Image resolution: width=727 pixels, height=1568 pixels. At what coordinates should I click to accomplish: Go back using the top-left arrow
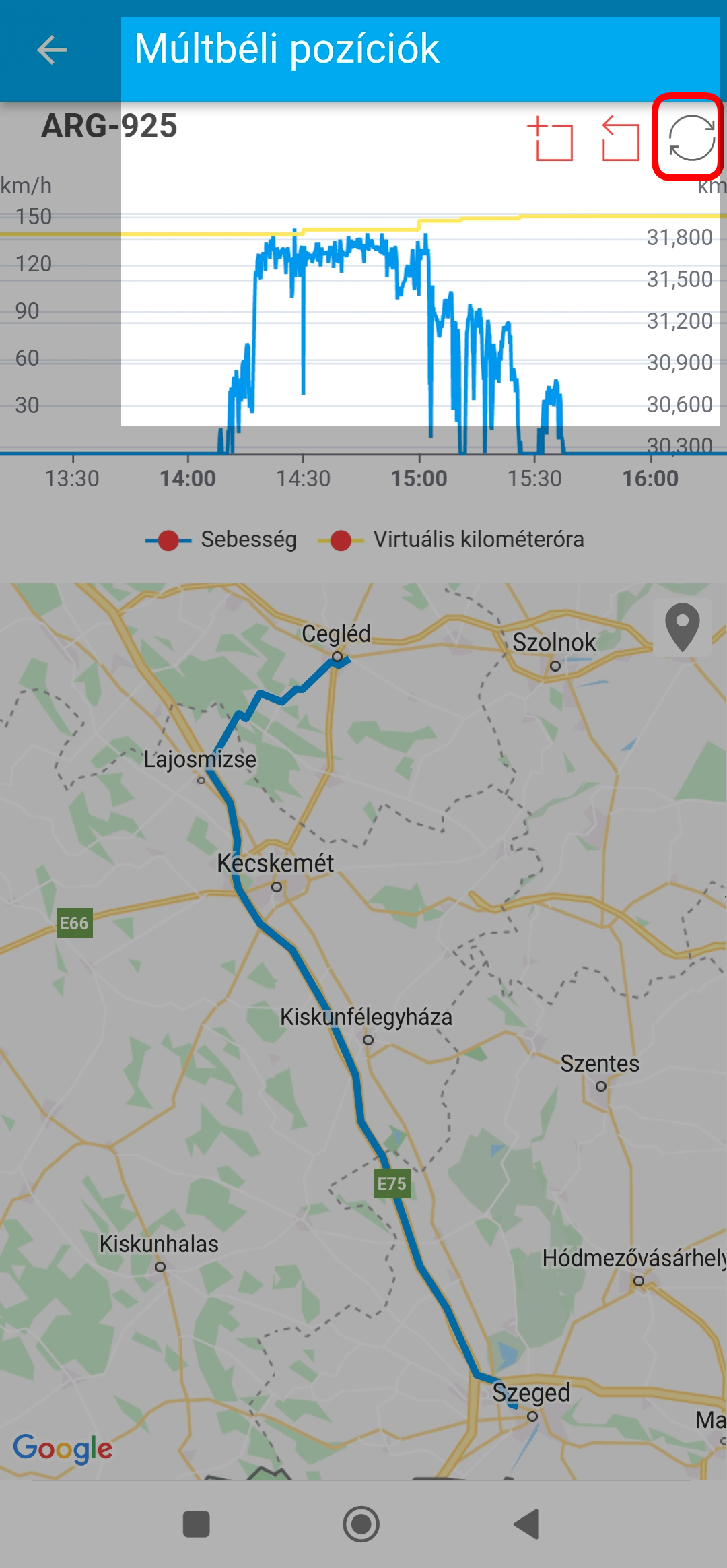tap(52, 50)
